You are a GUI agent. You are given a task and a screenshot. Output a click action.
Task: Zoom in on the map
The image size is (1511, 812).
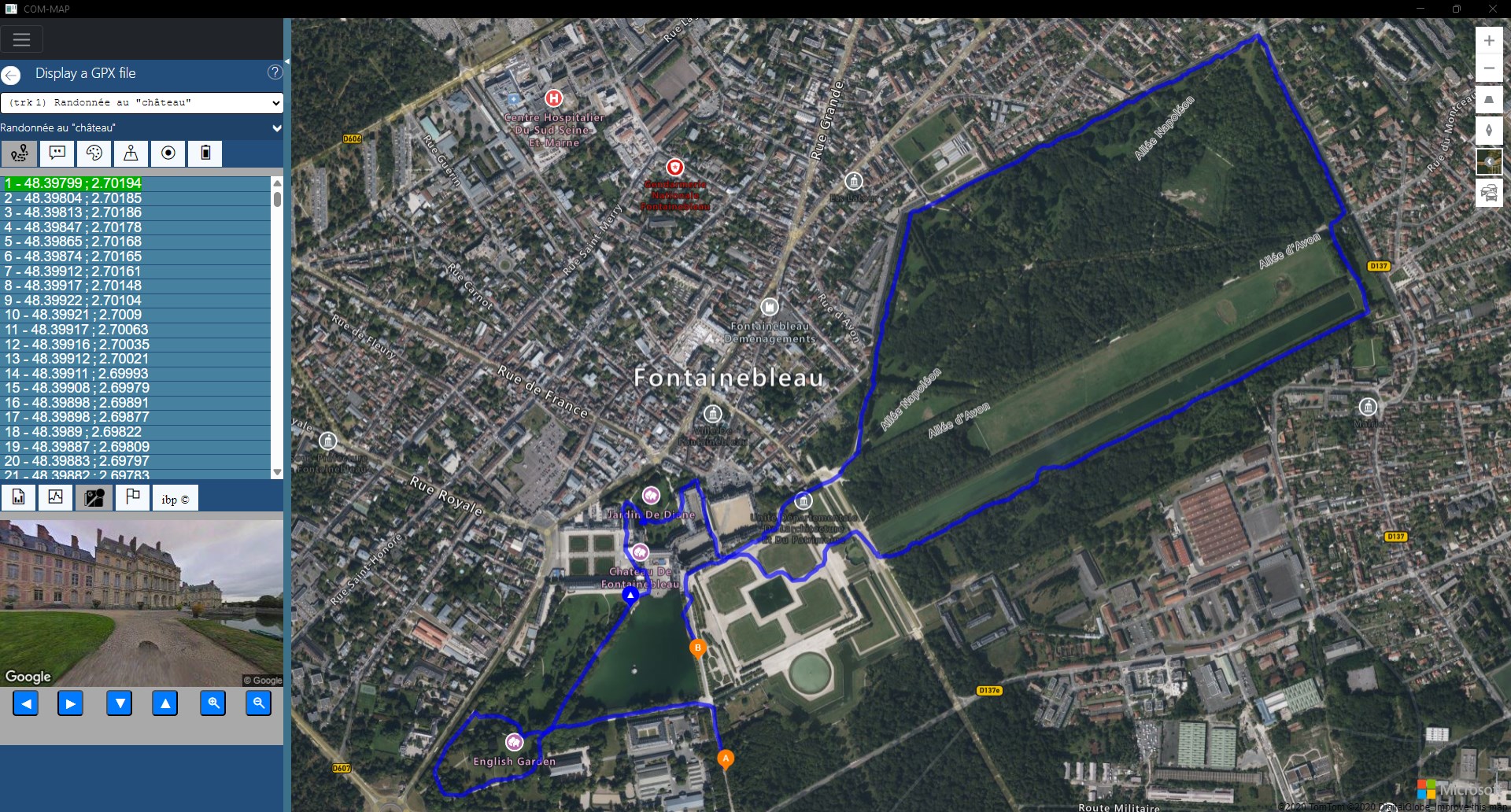[x=1488, y=41]
